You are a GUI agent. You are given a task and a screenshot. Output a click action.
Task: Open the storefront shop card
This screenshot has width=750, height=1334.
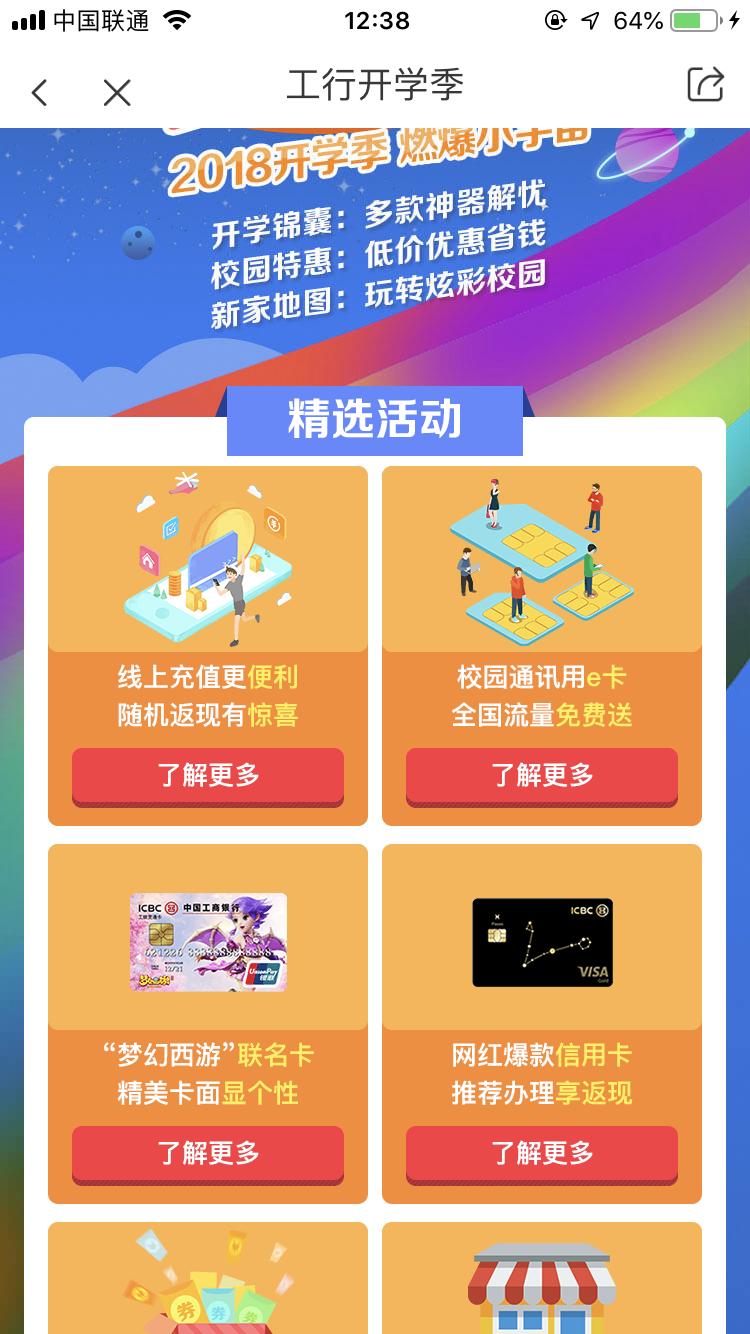click(x=542, y=1278)
